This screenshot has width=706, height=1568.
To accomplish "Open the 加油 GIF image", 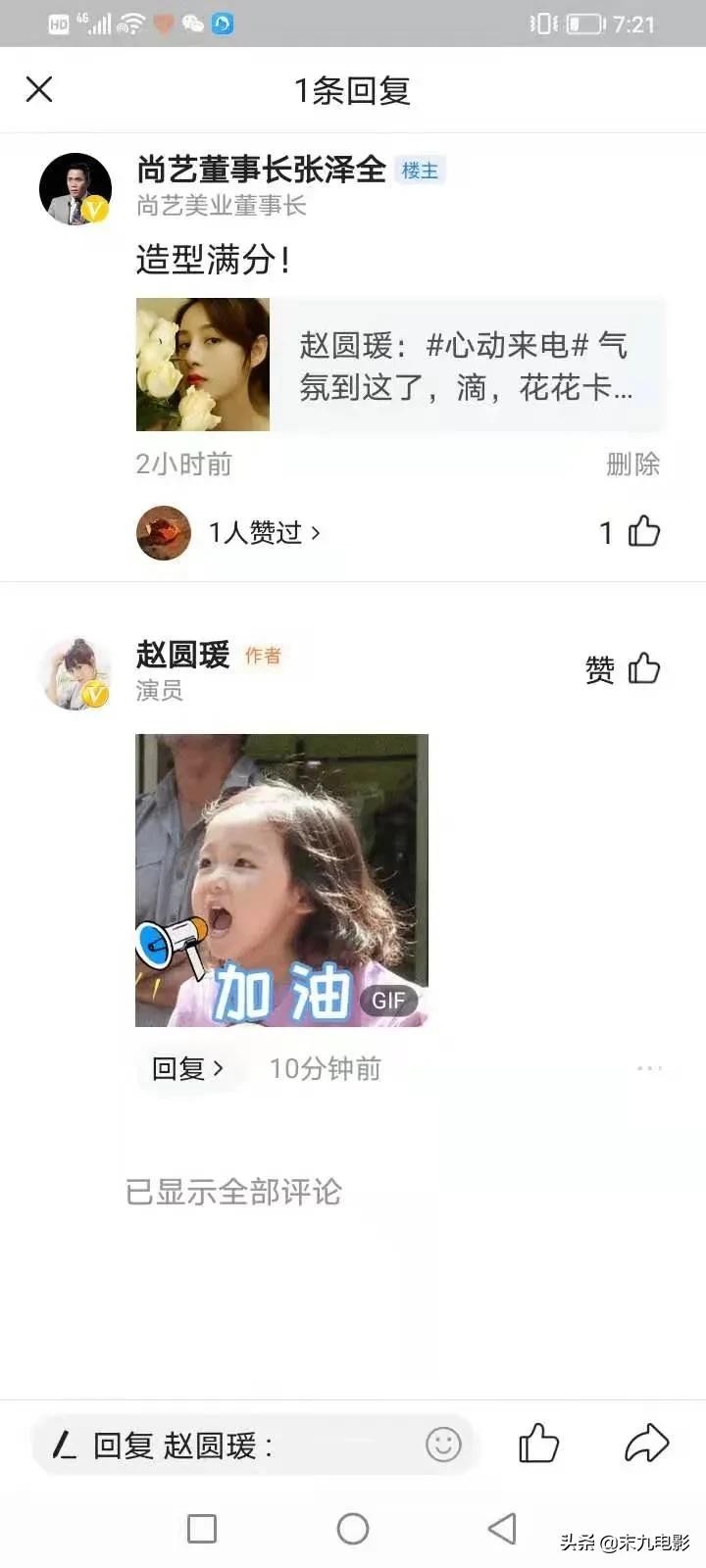I will click(x=281, y=880).
